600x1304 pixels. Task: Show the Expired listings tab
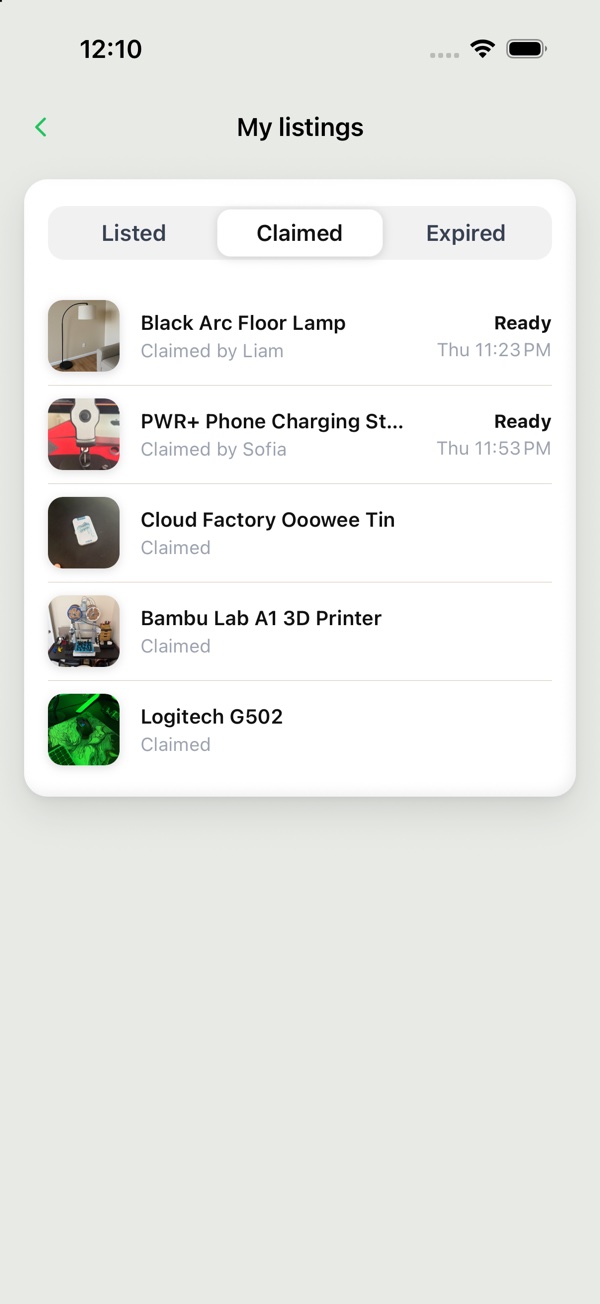(x=466, y=233)
